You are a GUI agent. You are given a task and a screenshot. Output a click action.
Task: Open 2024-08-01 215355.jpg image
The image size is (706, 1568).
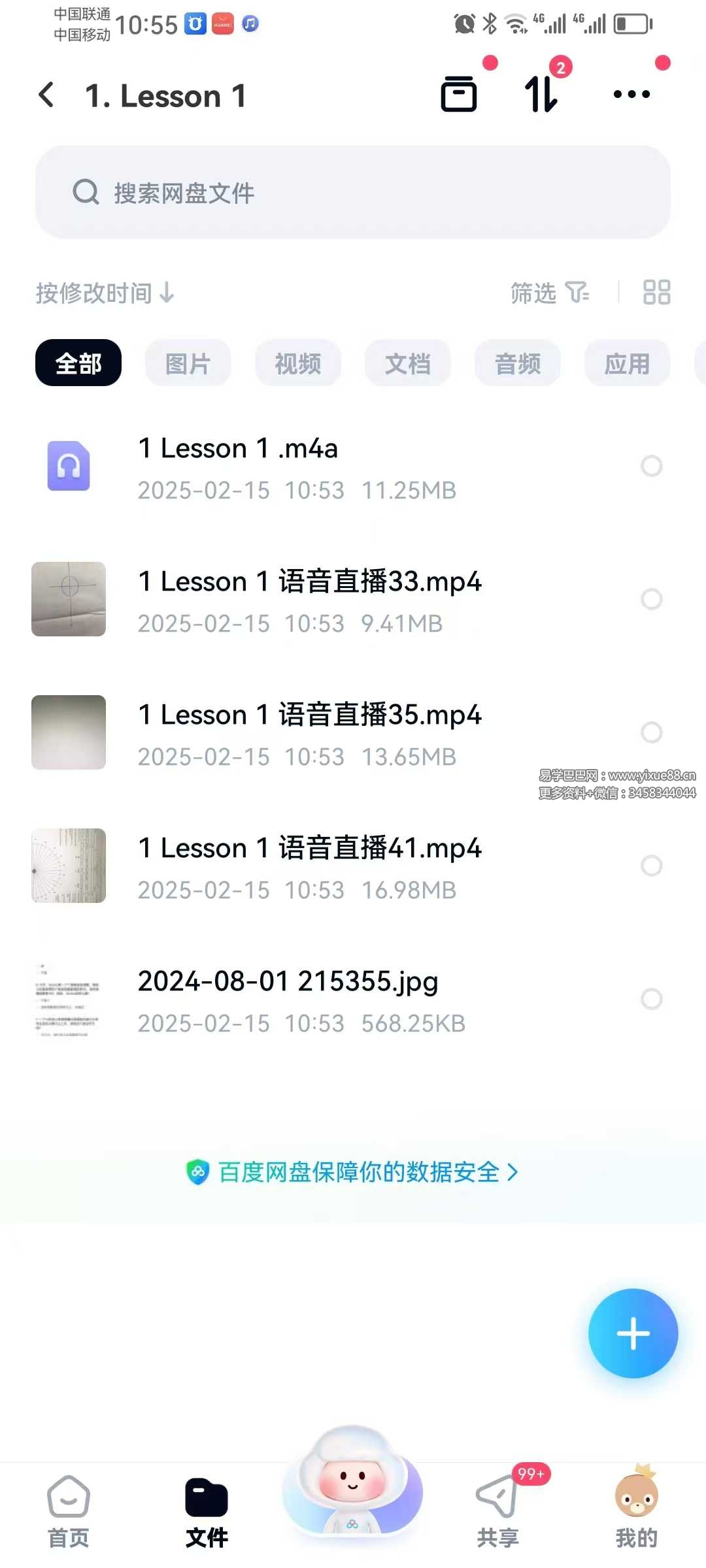tap(288, 999)
